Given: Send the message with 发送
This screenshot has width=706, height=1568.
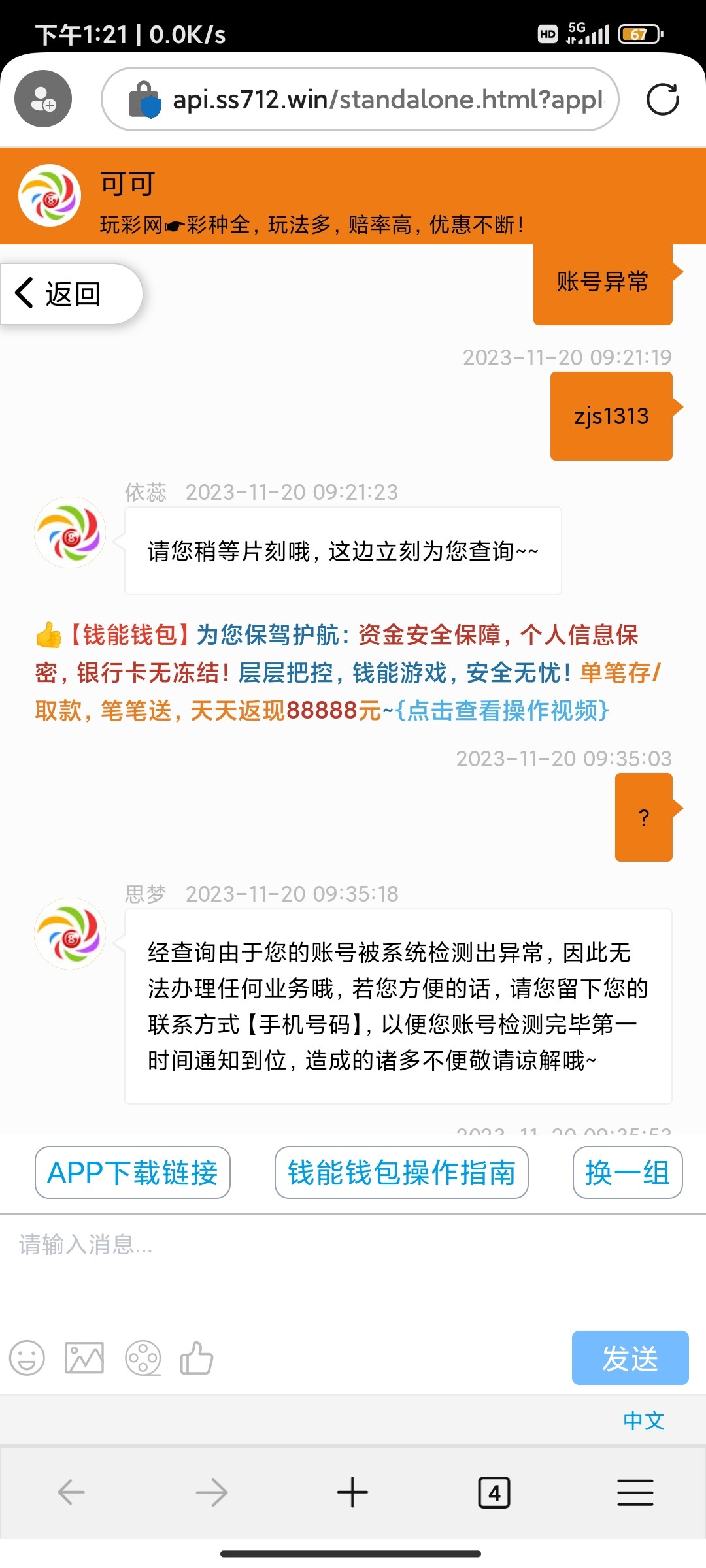Looking at the screenshot, I should 630,1358.
